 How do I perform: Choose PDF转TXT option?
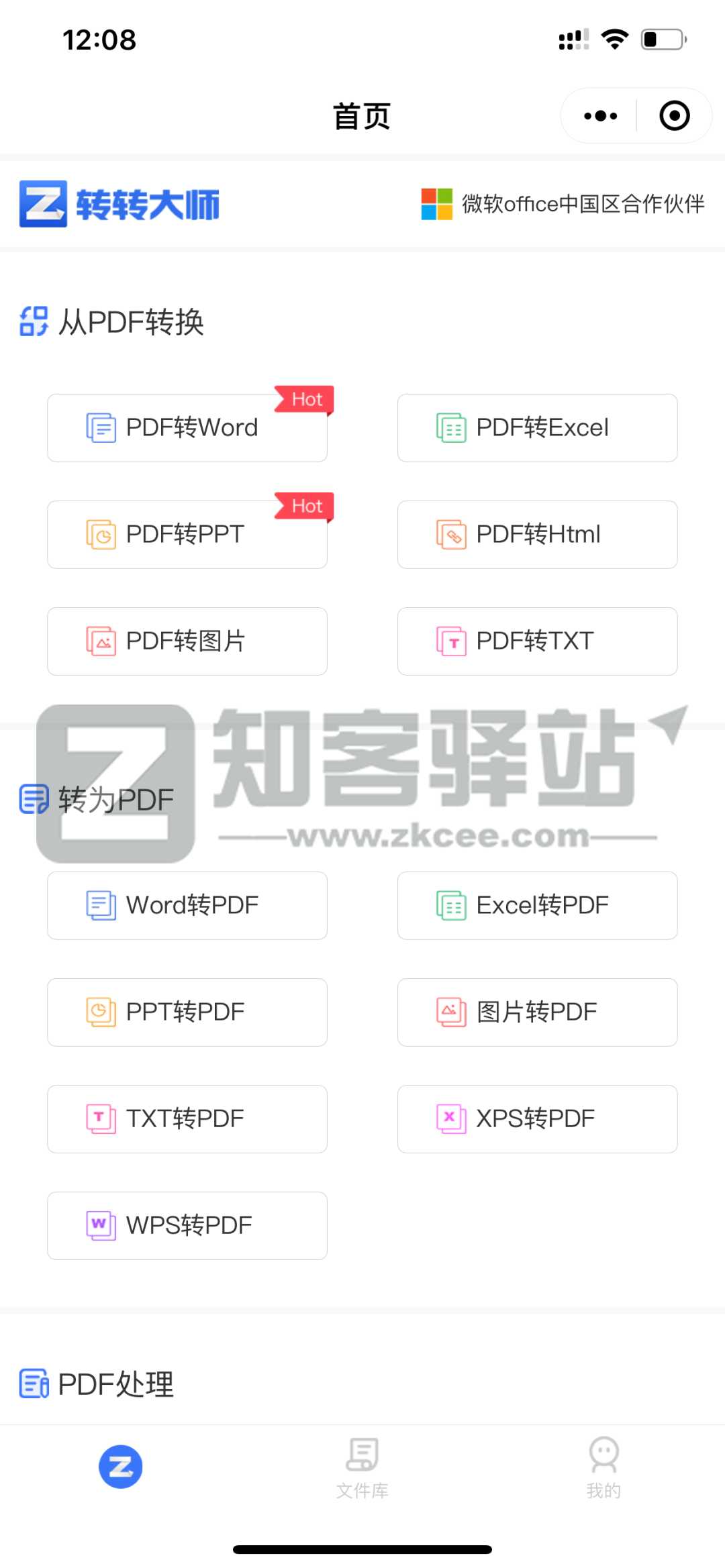pyautogui.click(x=537, y=641)
